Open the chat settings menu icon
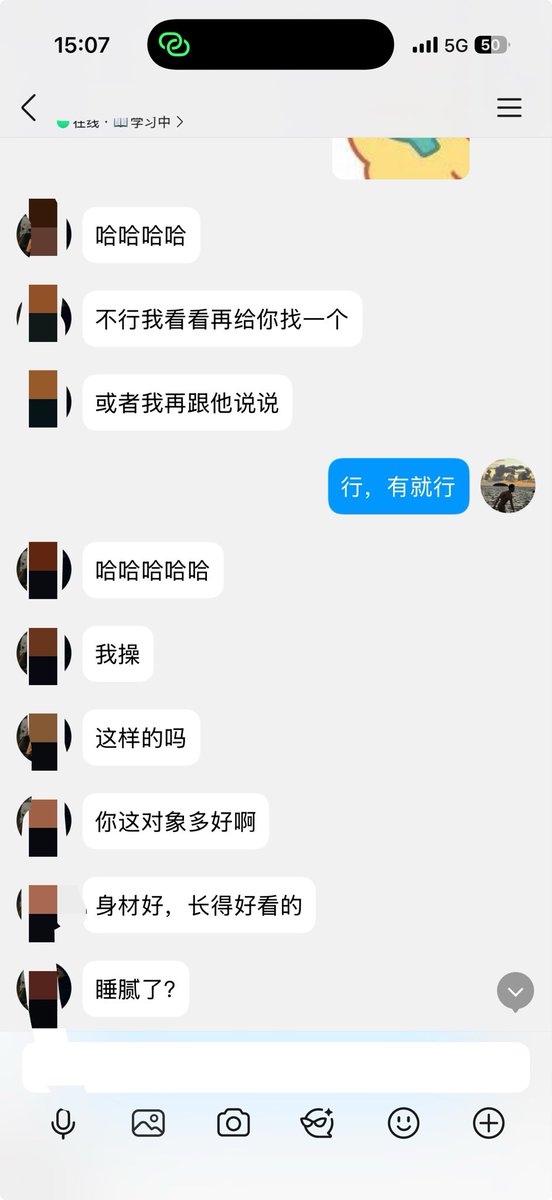This screenshot has width=552, height=1200. pyautogui.click(x=509, y=108)
